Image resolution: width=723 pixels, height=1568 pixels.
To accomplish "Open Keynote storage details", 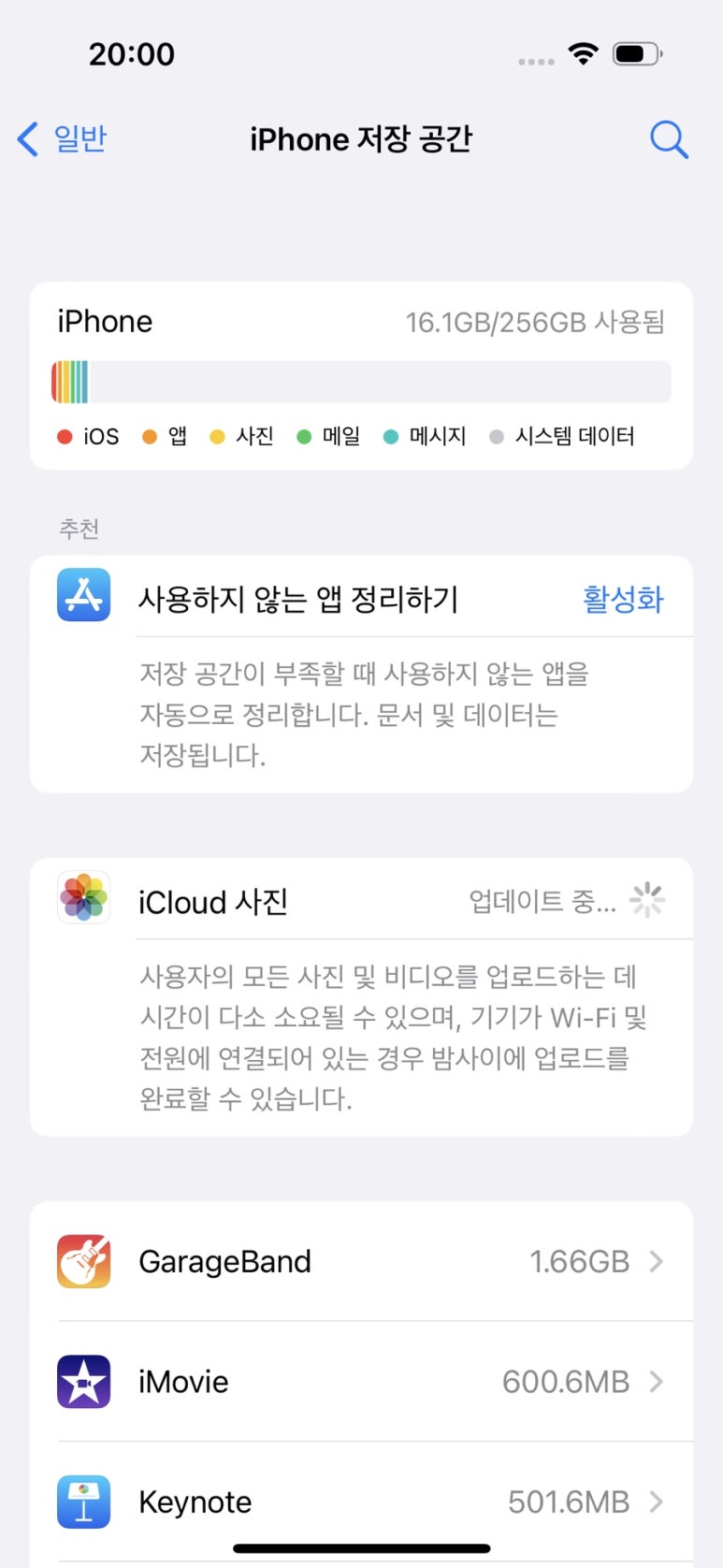I will pos(361,1502).
